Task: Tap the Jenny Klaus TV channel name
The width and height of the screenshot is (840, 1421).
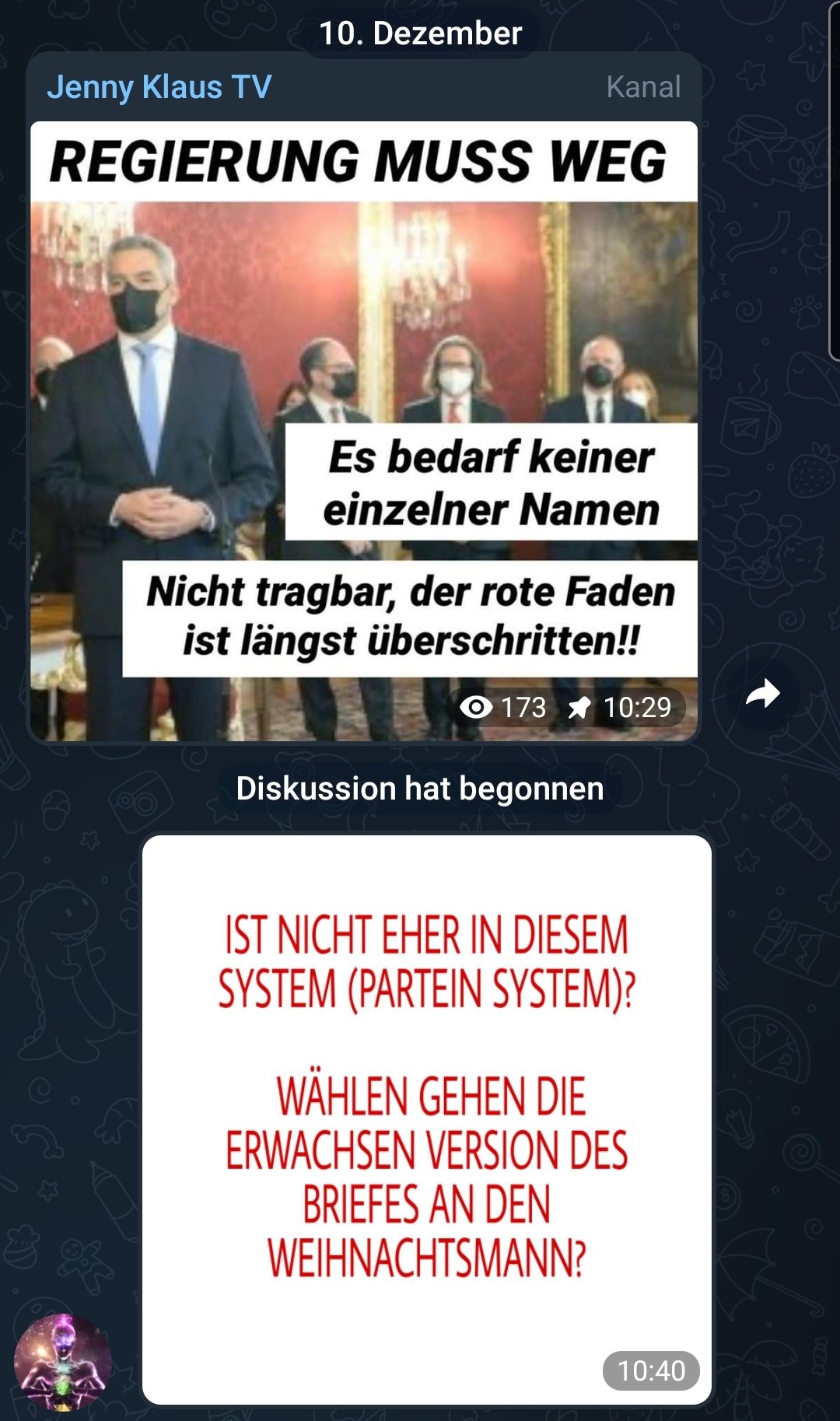Action: (159, 86)
